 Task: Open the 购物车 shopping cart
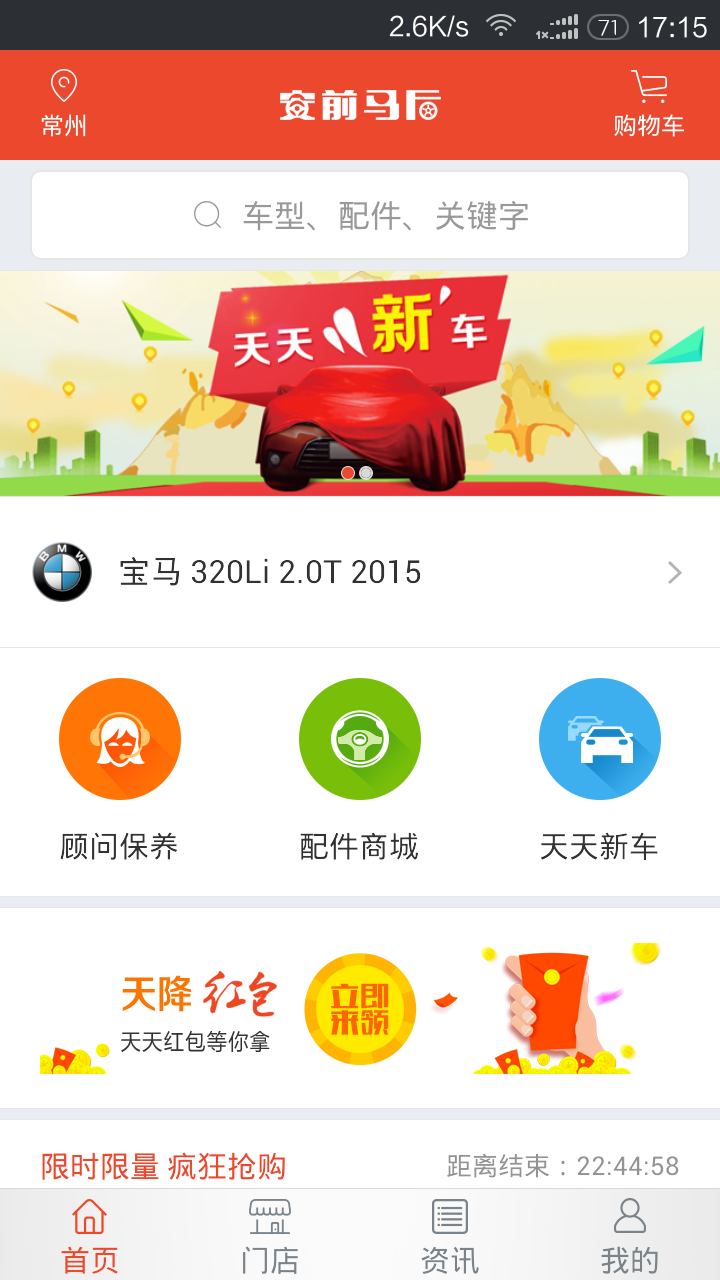[x=648, y=104]
